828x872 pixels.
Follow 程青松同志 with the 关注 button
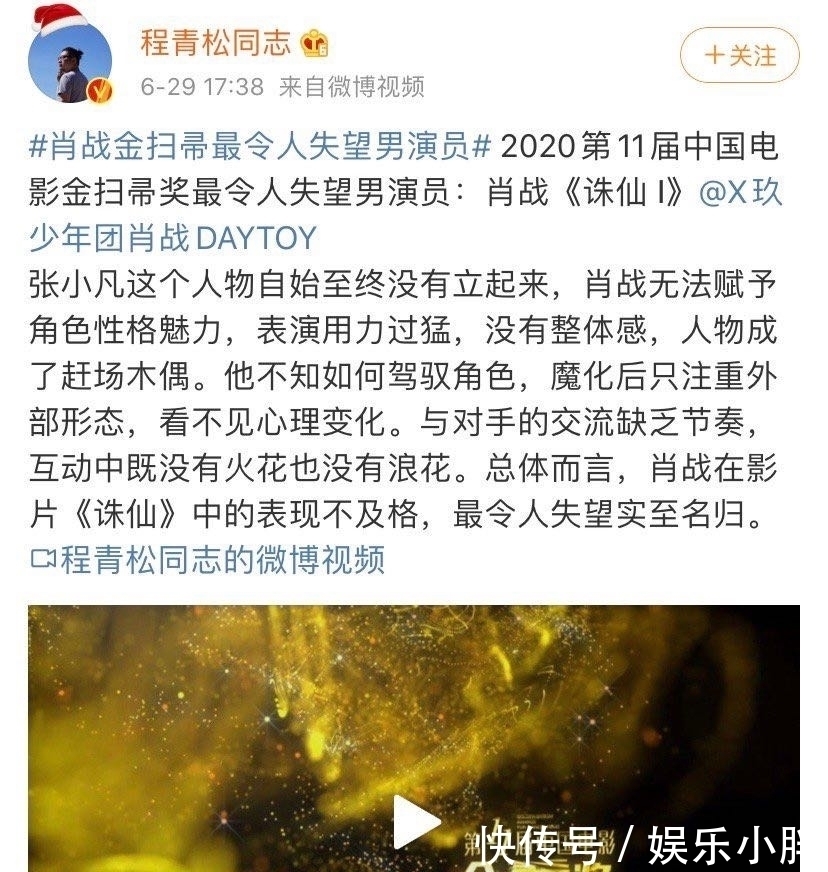click(x=740, y=54)
